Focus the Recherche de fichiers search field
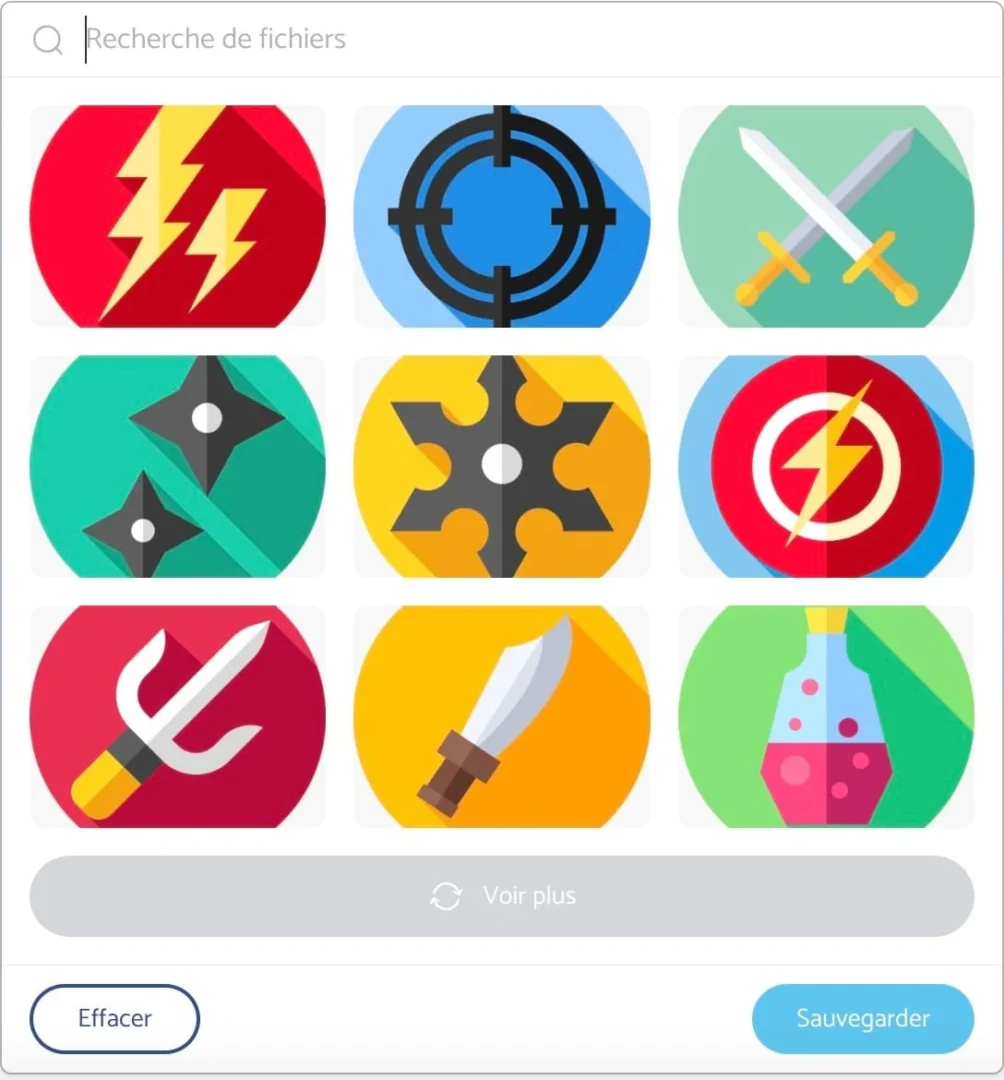1004x1080 pixels. pos(500,39)
